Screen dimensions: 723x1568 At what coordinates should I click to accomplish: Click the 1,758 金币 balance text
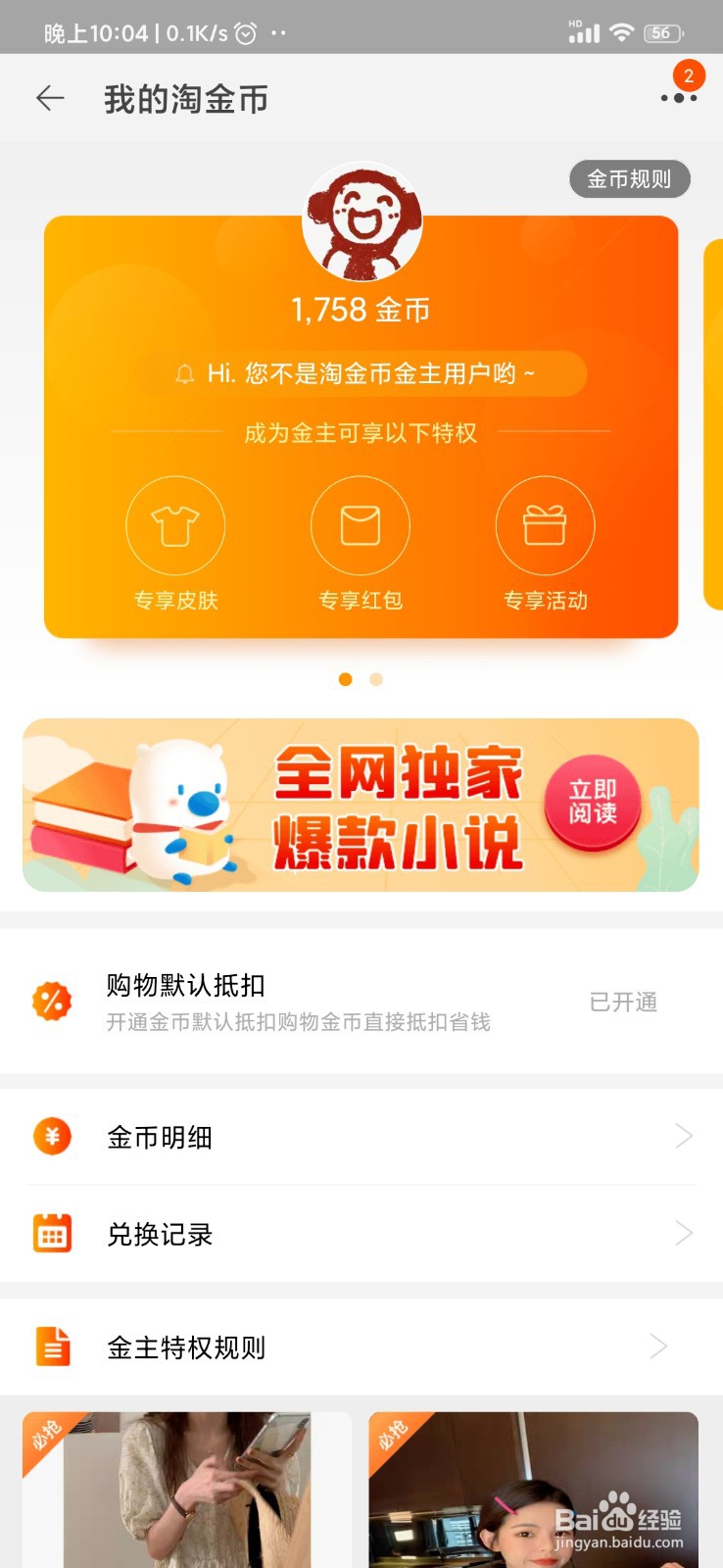tap(360, 308)
